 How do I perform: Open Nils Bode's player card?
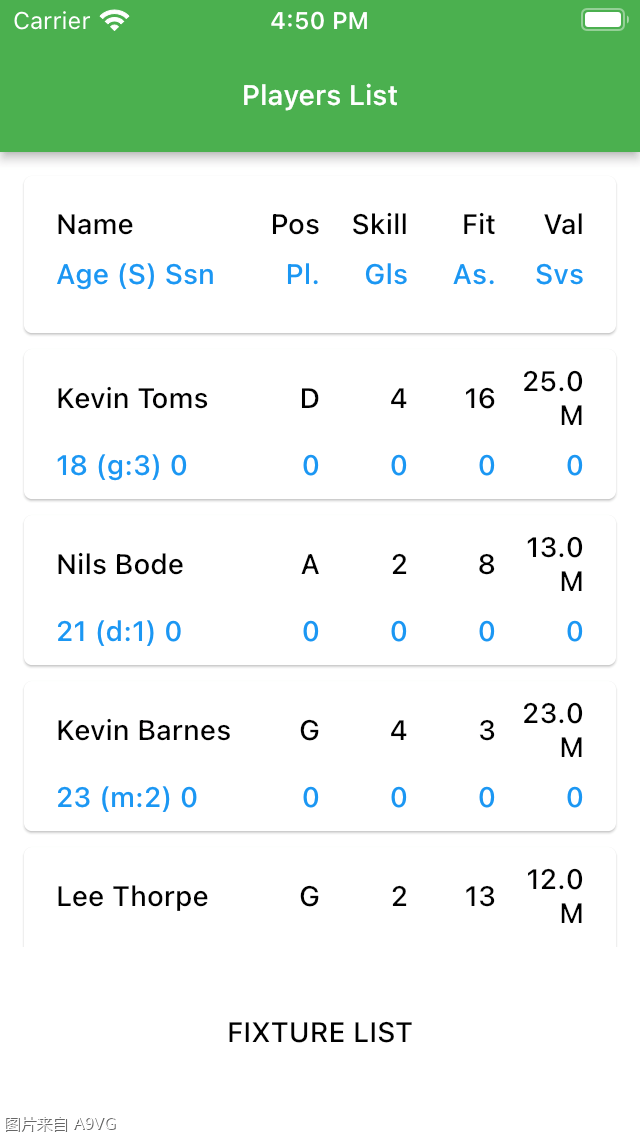[320, 591]
